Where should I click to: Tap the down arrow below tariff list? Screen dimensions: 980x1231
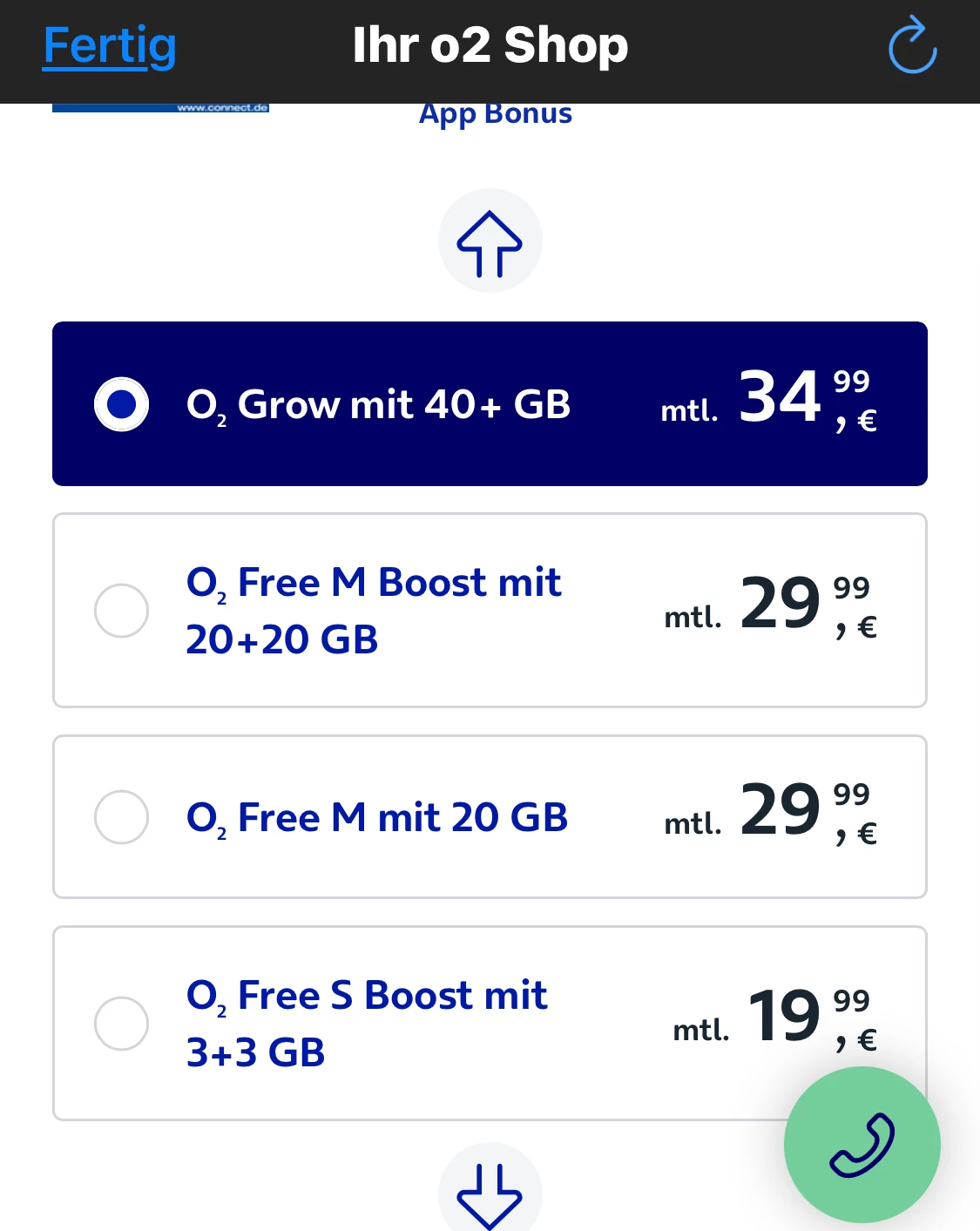pos(490,1192)
